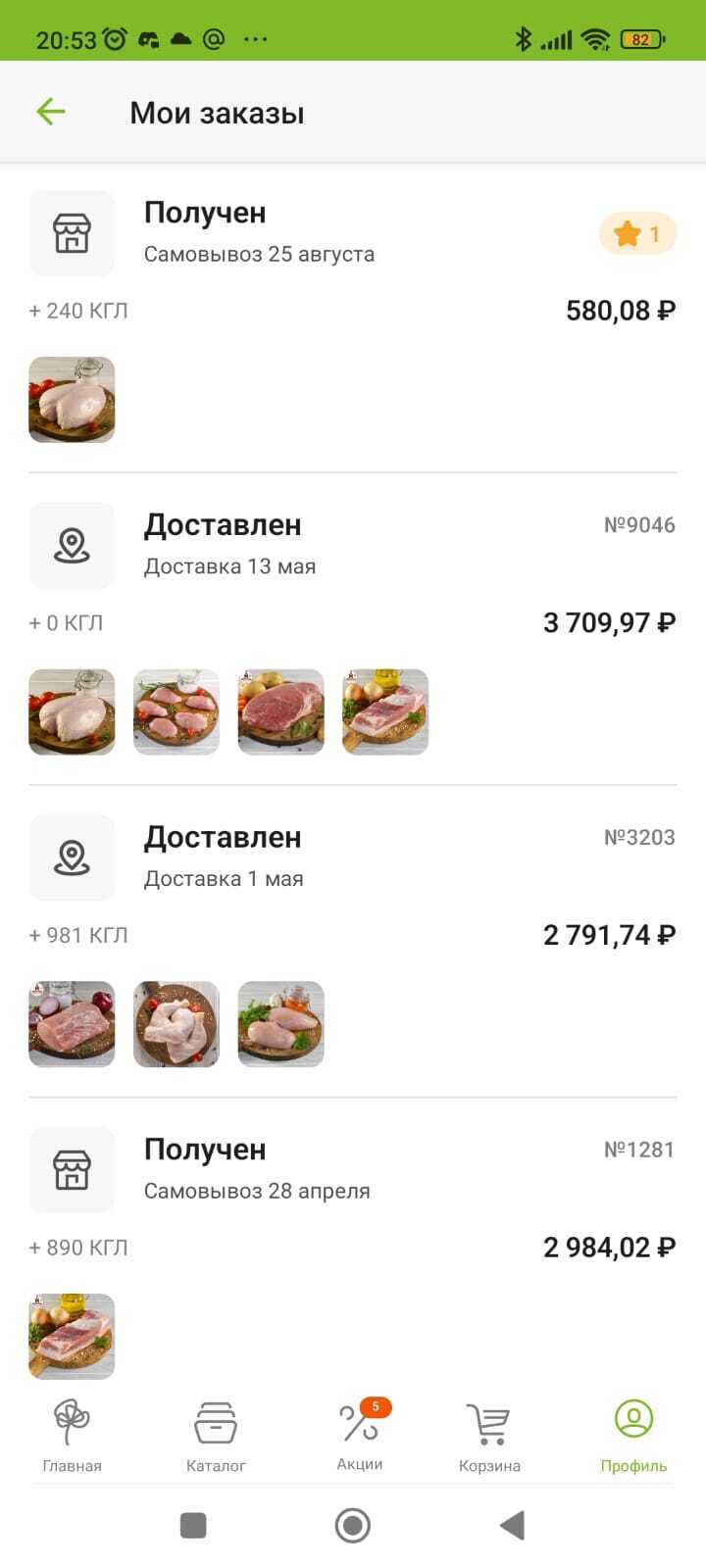Tap the star rating badge
This screenshot has width=706, height=1568.
[x=637, y=234]
